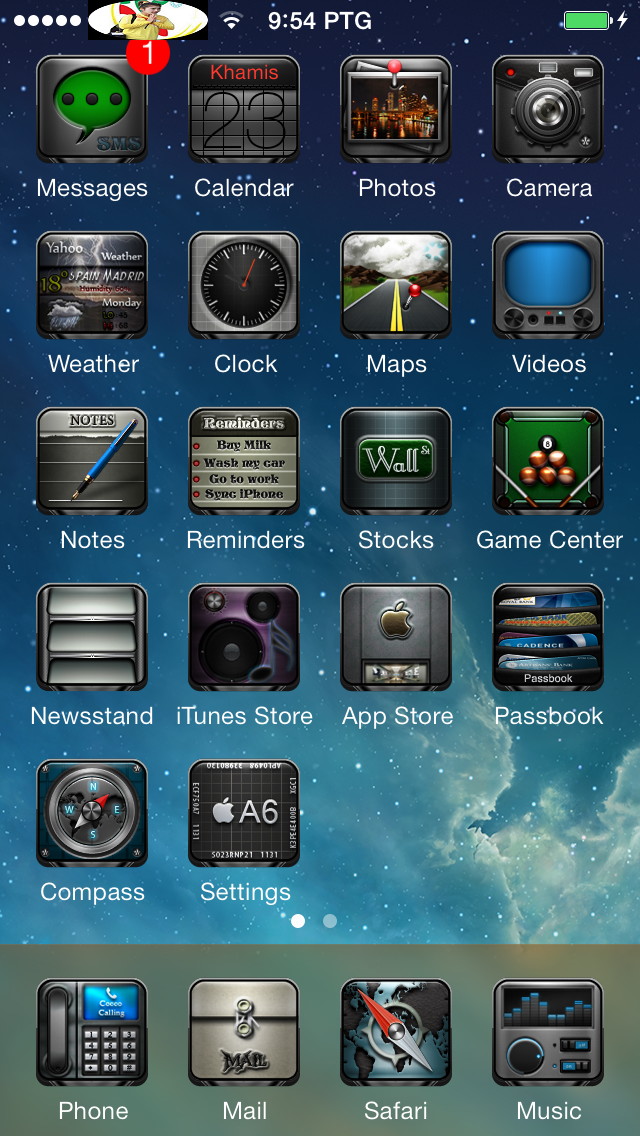Open Music from the dock
This screenshot has width=640, height=1136.
[548, 1033]
